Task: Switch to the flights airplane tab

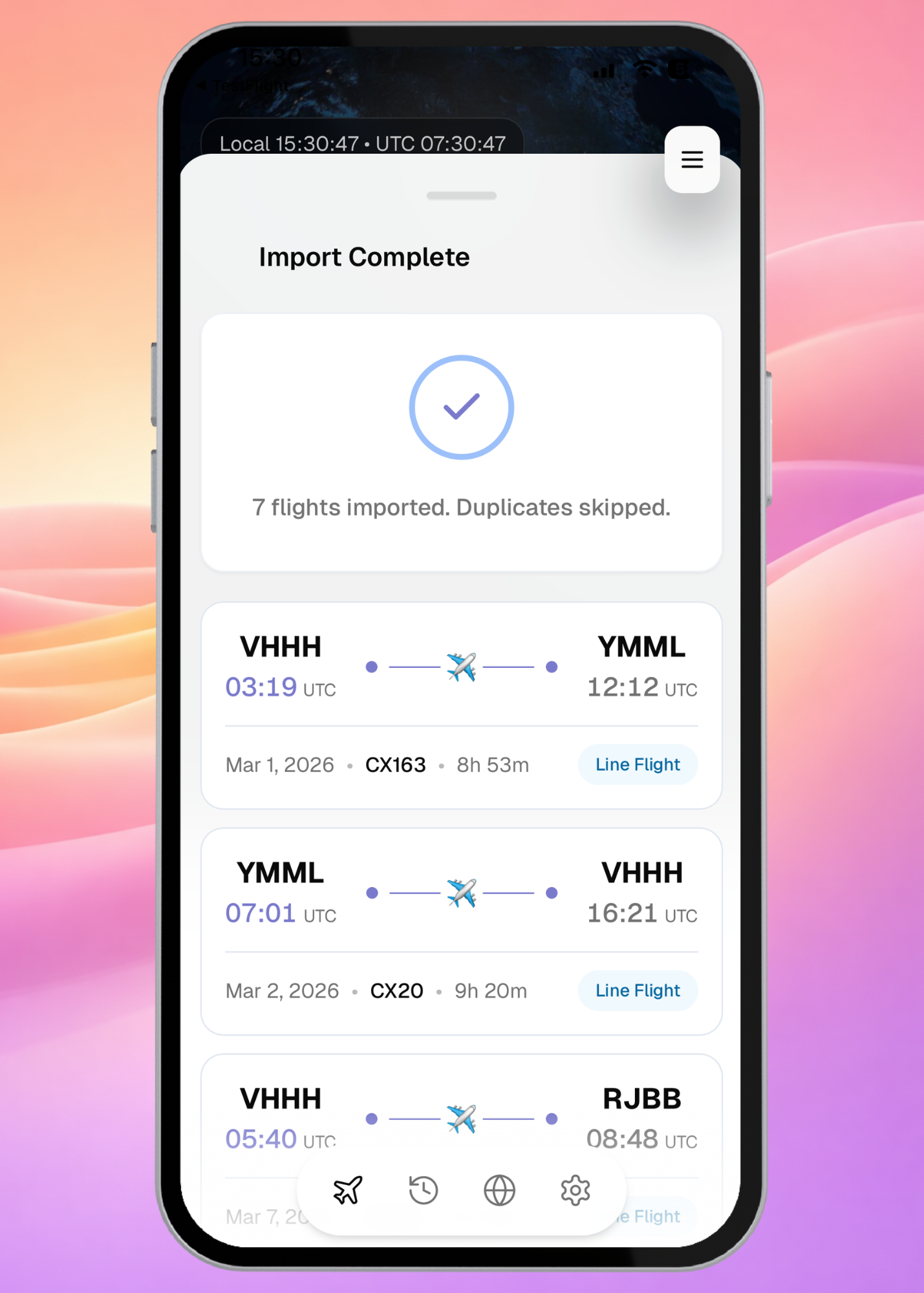Action: 348,1190
